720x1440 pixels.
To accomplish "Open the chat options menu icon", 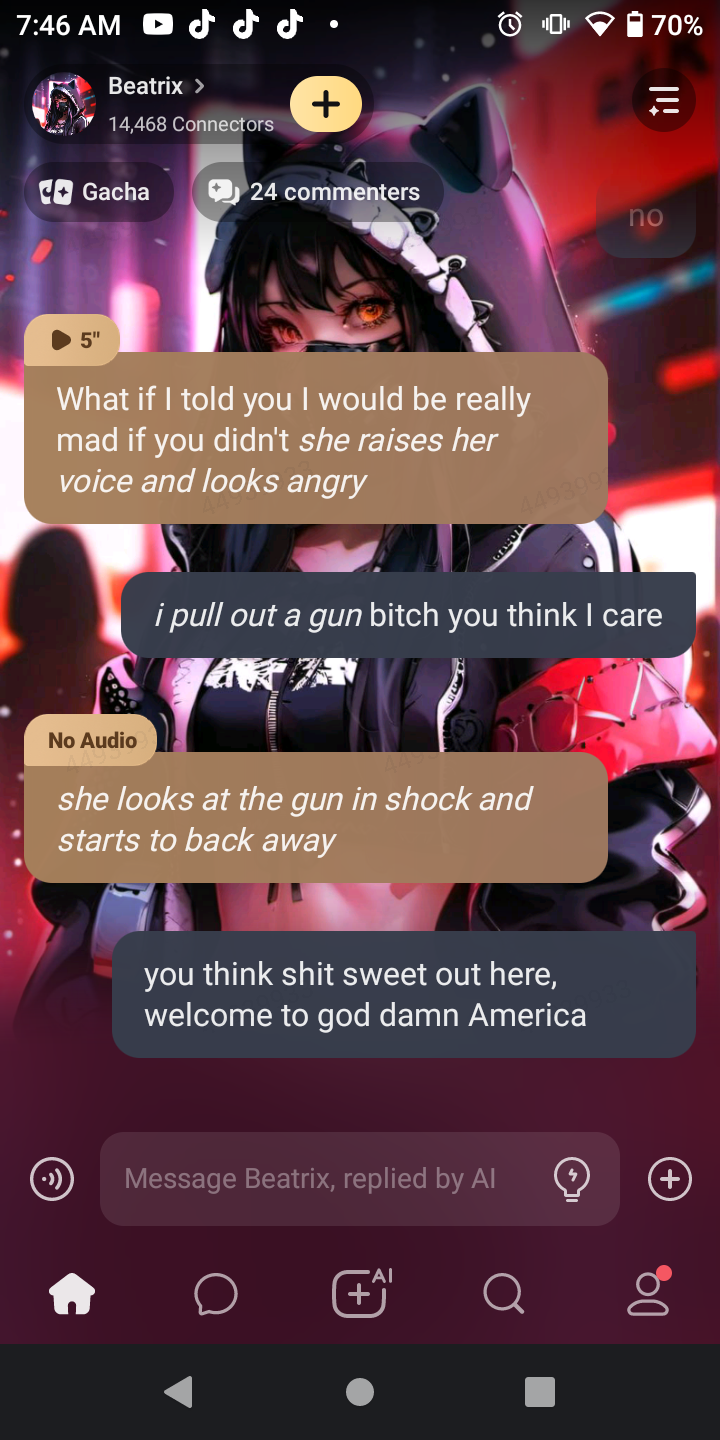I will (x=663, y=100).
